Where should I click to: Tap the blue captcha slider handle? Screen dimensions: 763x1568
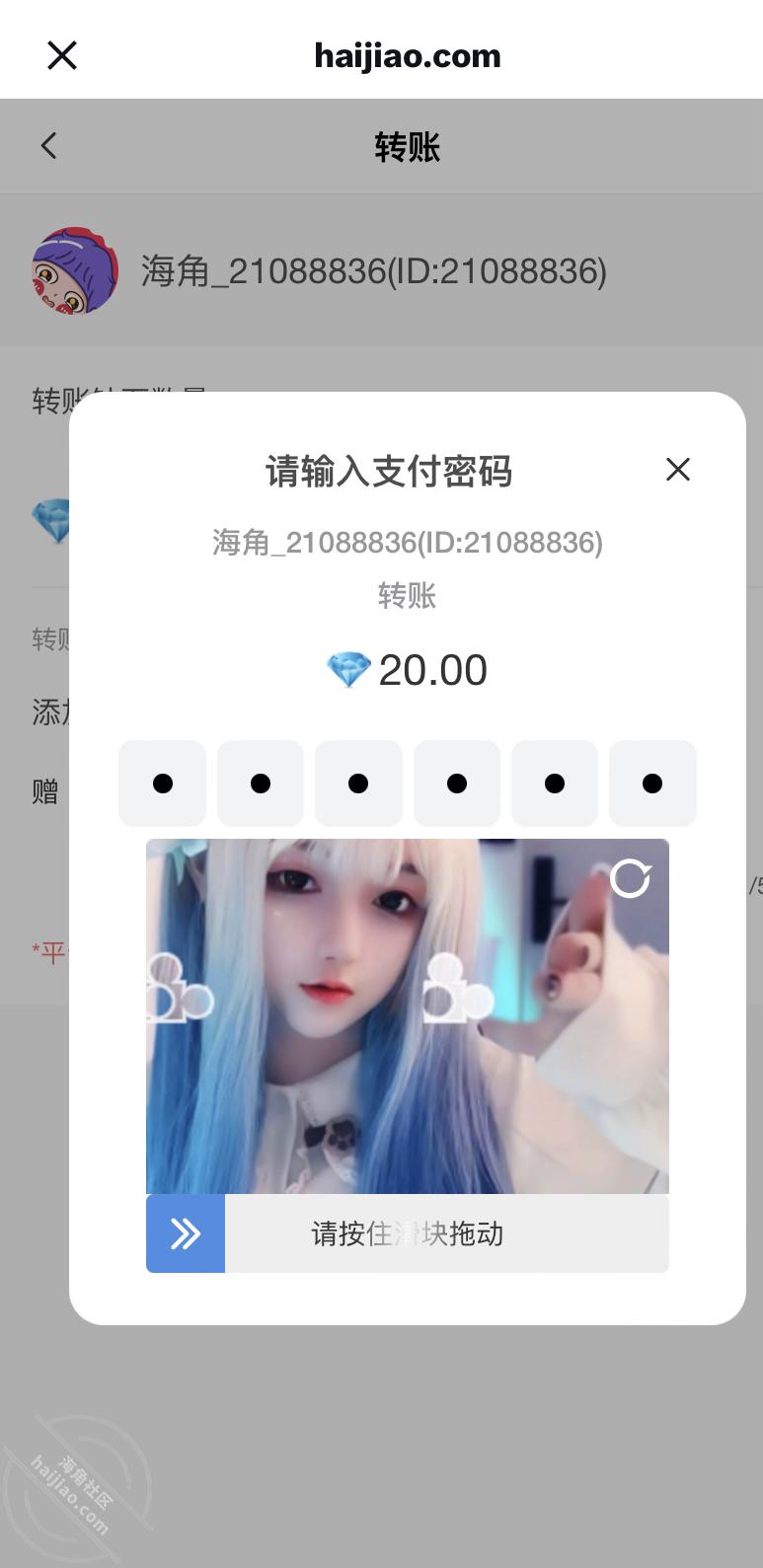coord(186,1233)
